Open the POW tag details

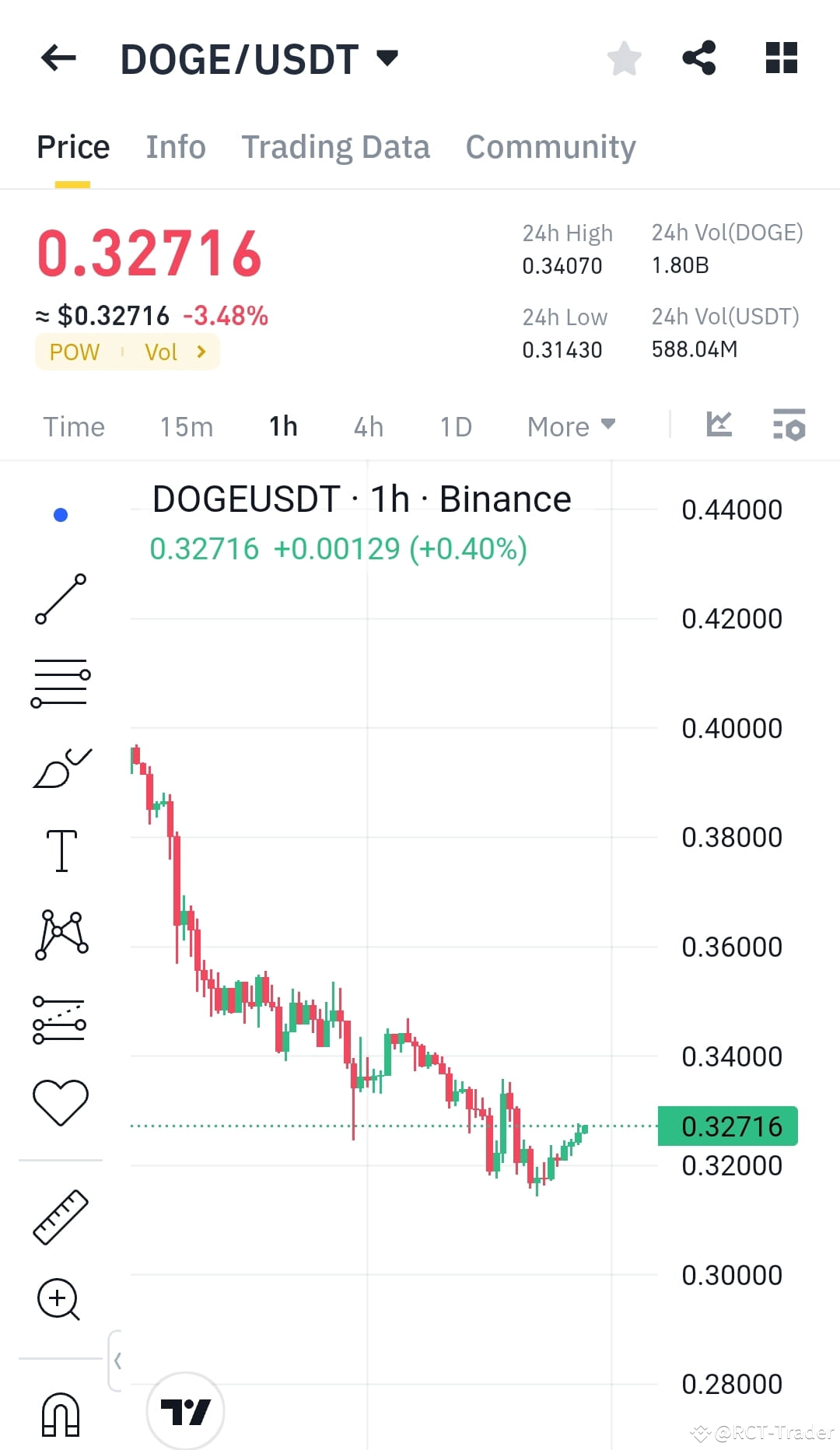(74, 352)
